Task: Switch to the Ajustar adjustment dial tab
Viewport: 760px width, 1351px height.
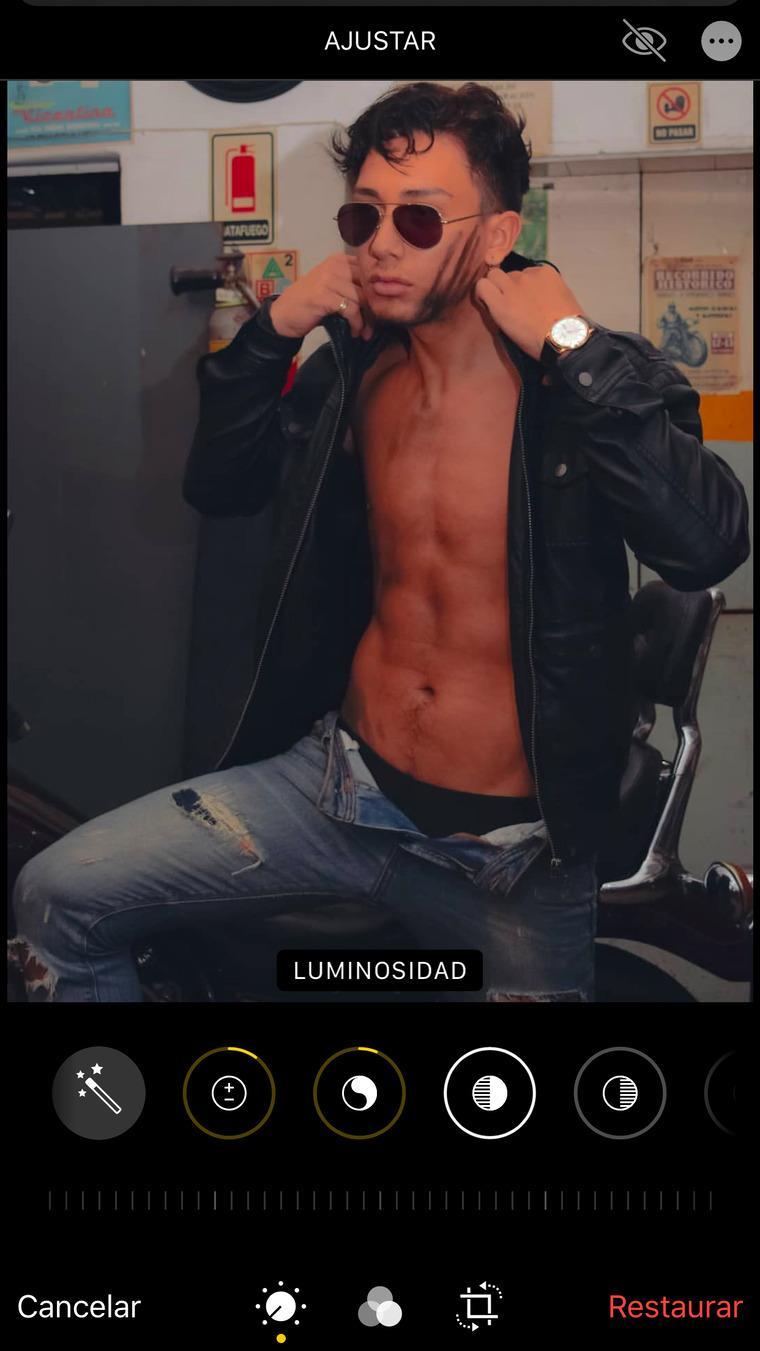Action: [281, 1306]
